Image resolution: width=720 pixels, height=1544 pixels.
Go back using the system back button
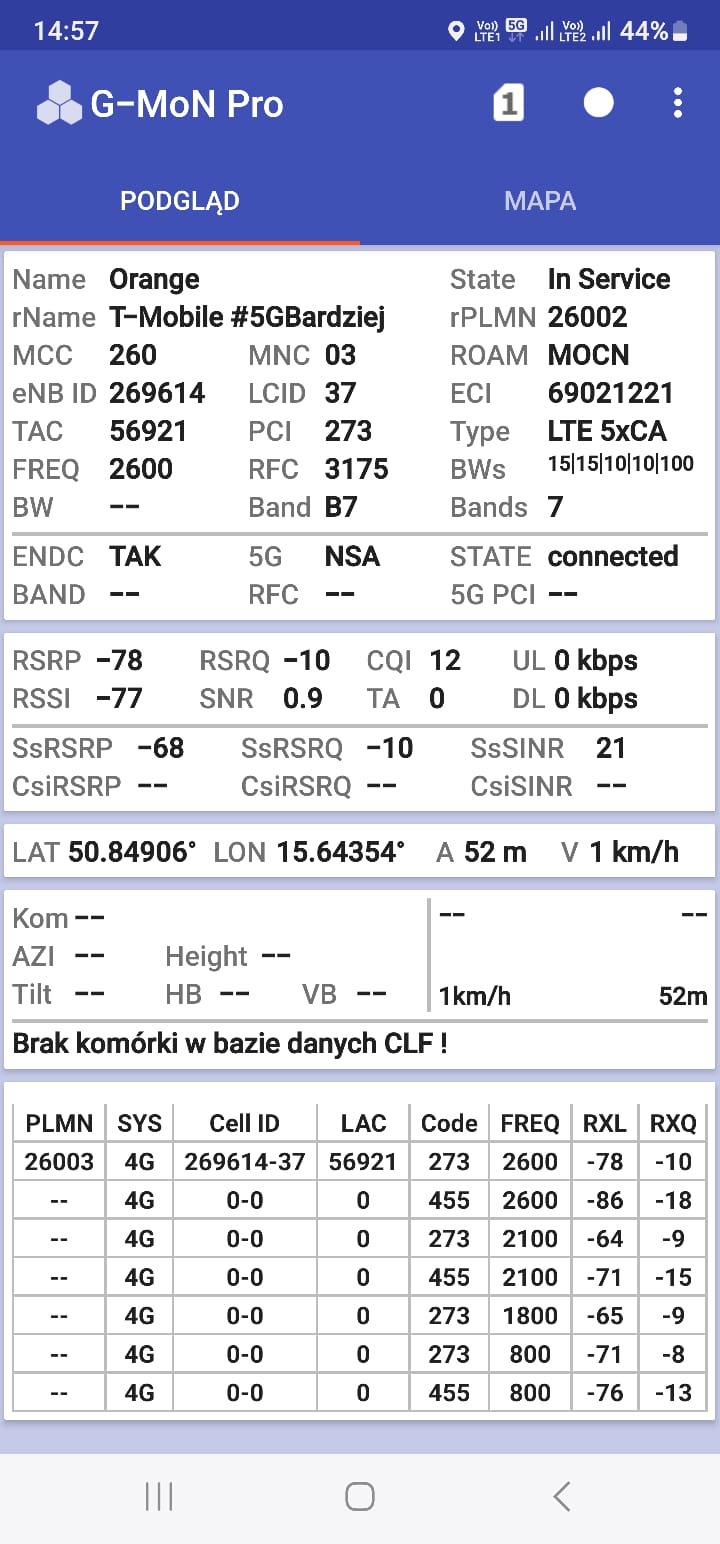pyautogui.click(x=561, y=1496)
